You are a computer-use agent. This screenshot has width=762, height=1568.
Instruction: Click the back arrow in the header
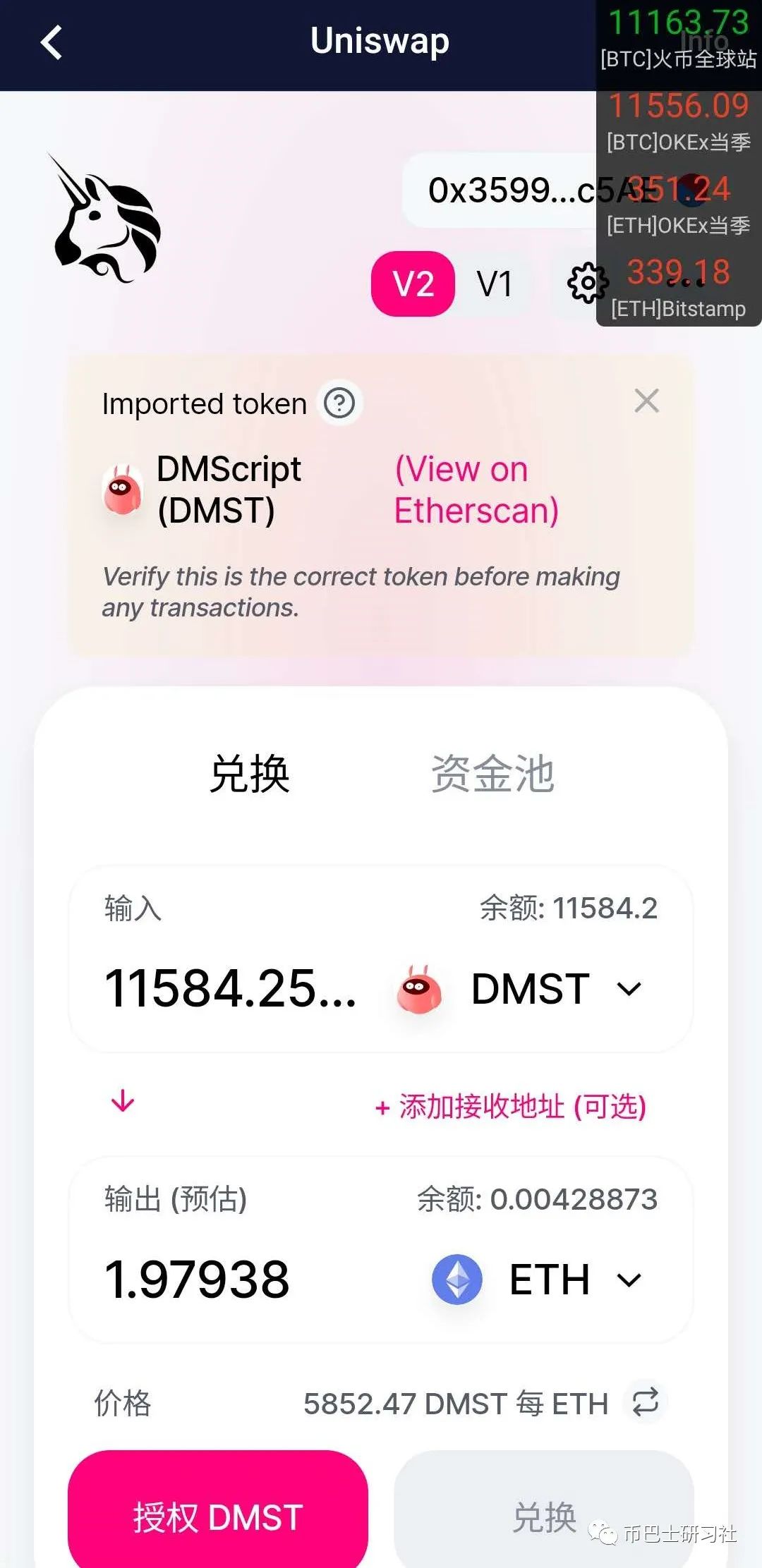(x=51, y=42)
